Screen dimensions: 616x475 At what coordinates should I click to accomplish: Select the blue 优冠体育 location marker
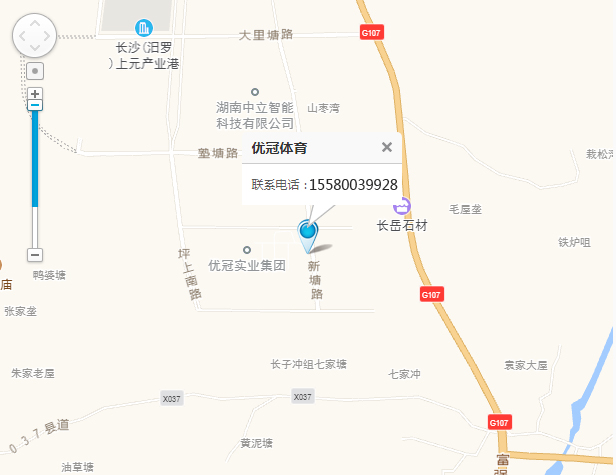pos(308,231)
